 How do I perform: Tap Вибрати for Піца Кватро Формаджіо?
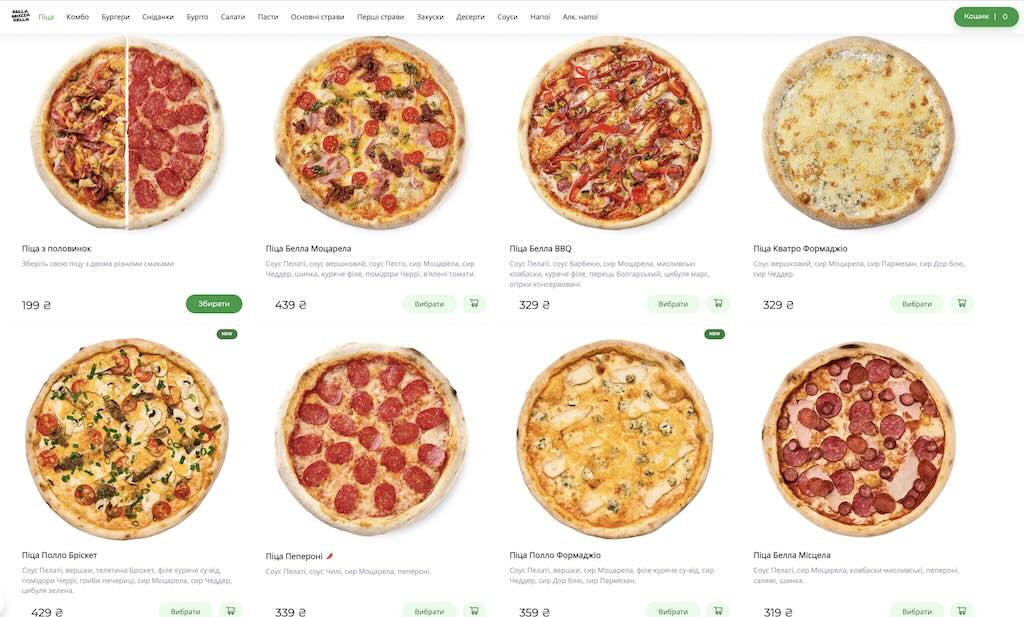click(916, 304)
